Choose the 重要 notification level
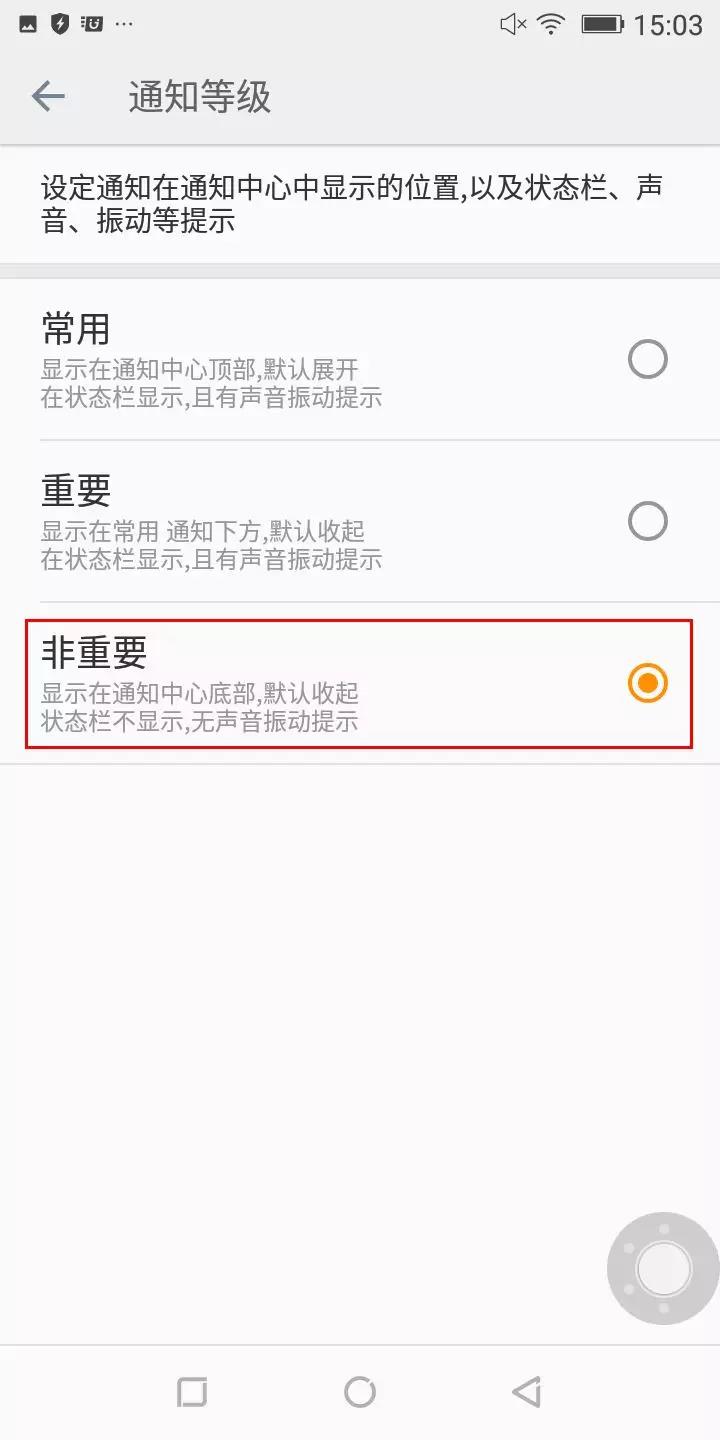This screenshot has width=720, height=1440. coord(360,521)
